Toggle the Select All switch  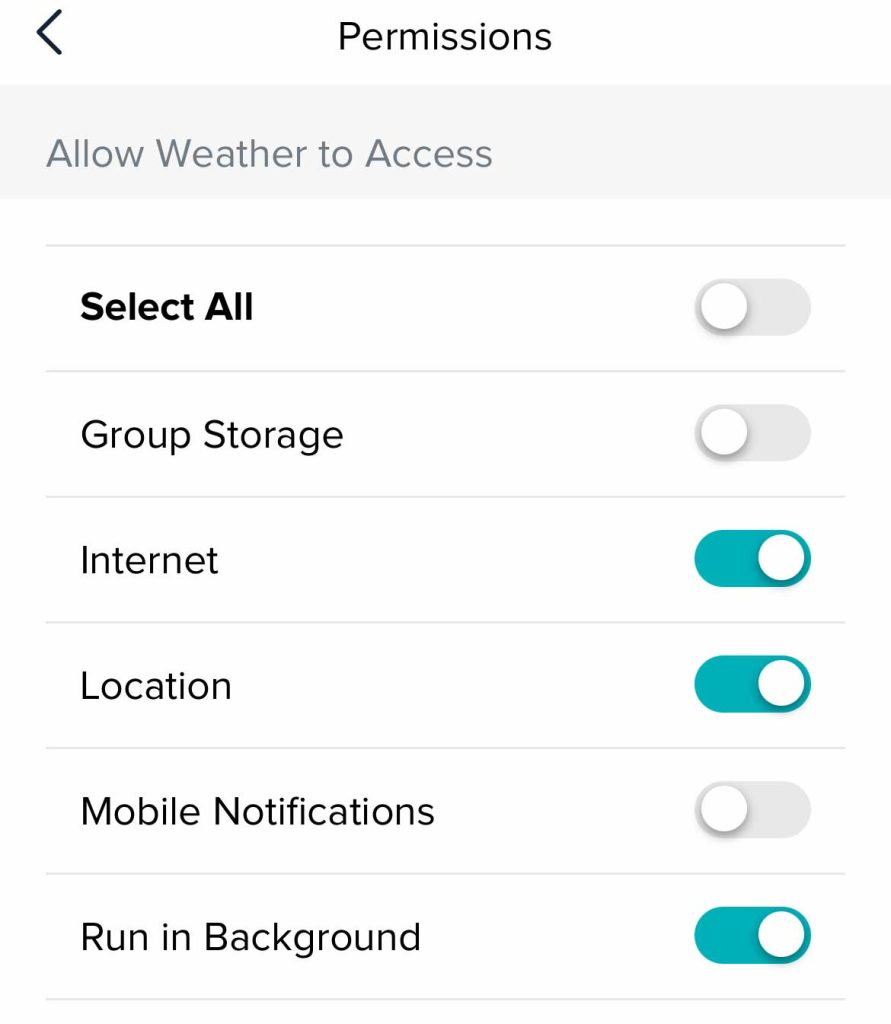coord(752,307)
